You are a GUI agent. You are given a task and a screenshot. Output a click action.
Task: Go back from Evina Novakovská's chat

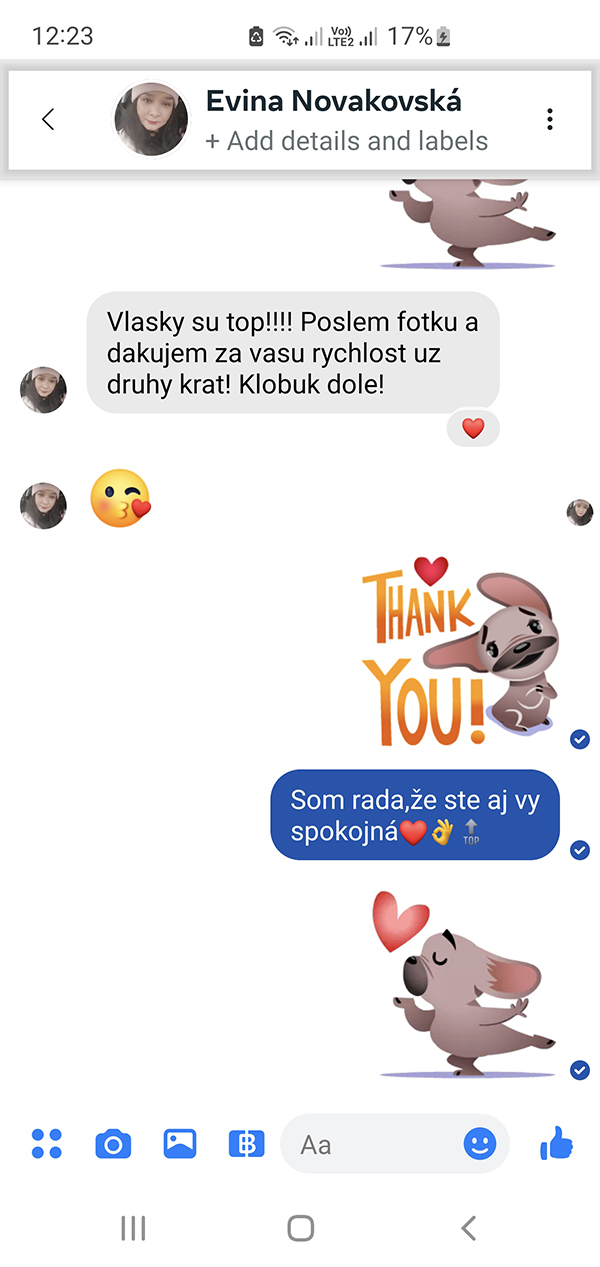tap(47, 120)
